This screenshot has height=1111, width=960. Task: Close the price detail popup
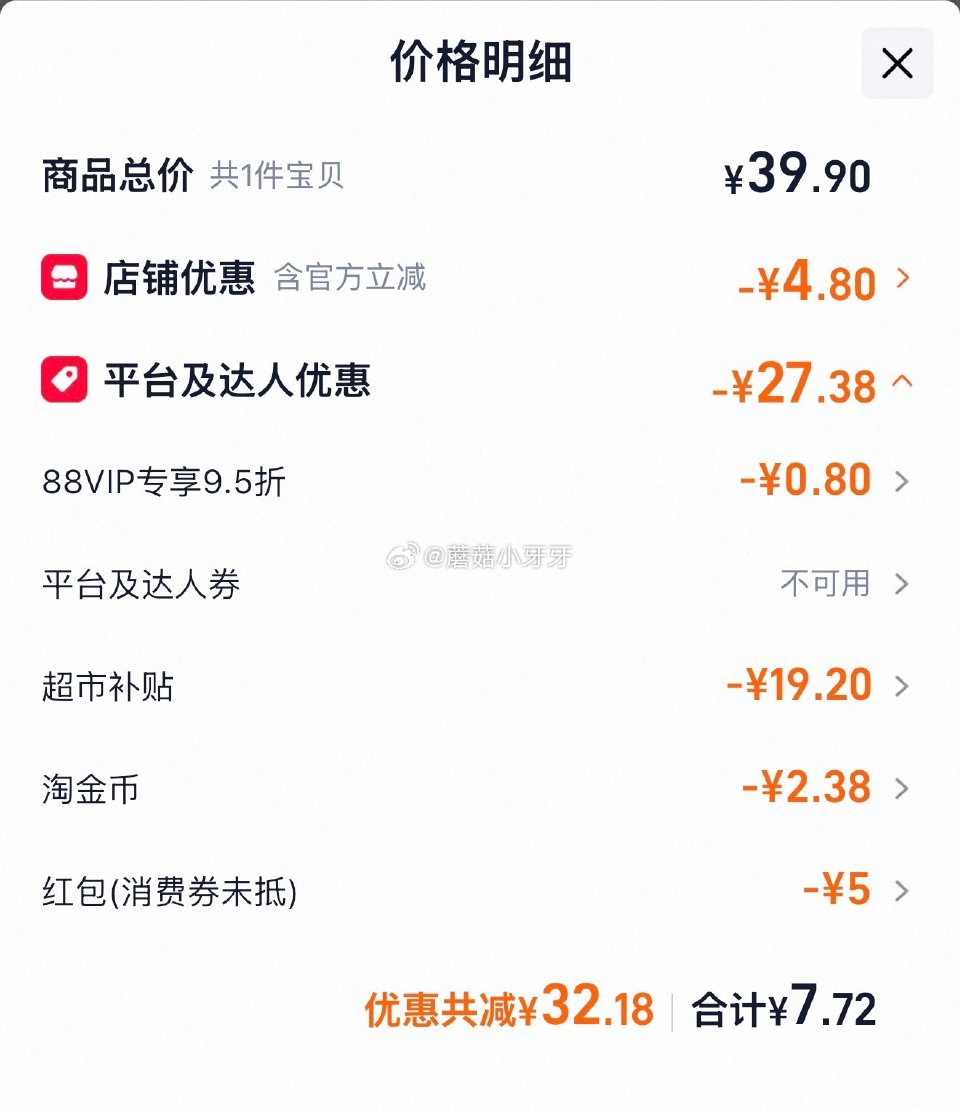(x=896, y=63)
